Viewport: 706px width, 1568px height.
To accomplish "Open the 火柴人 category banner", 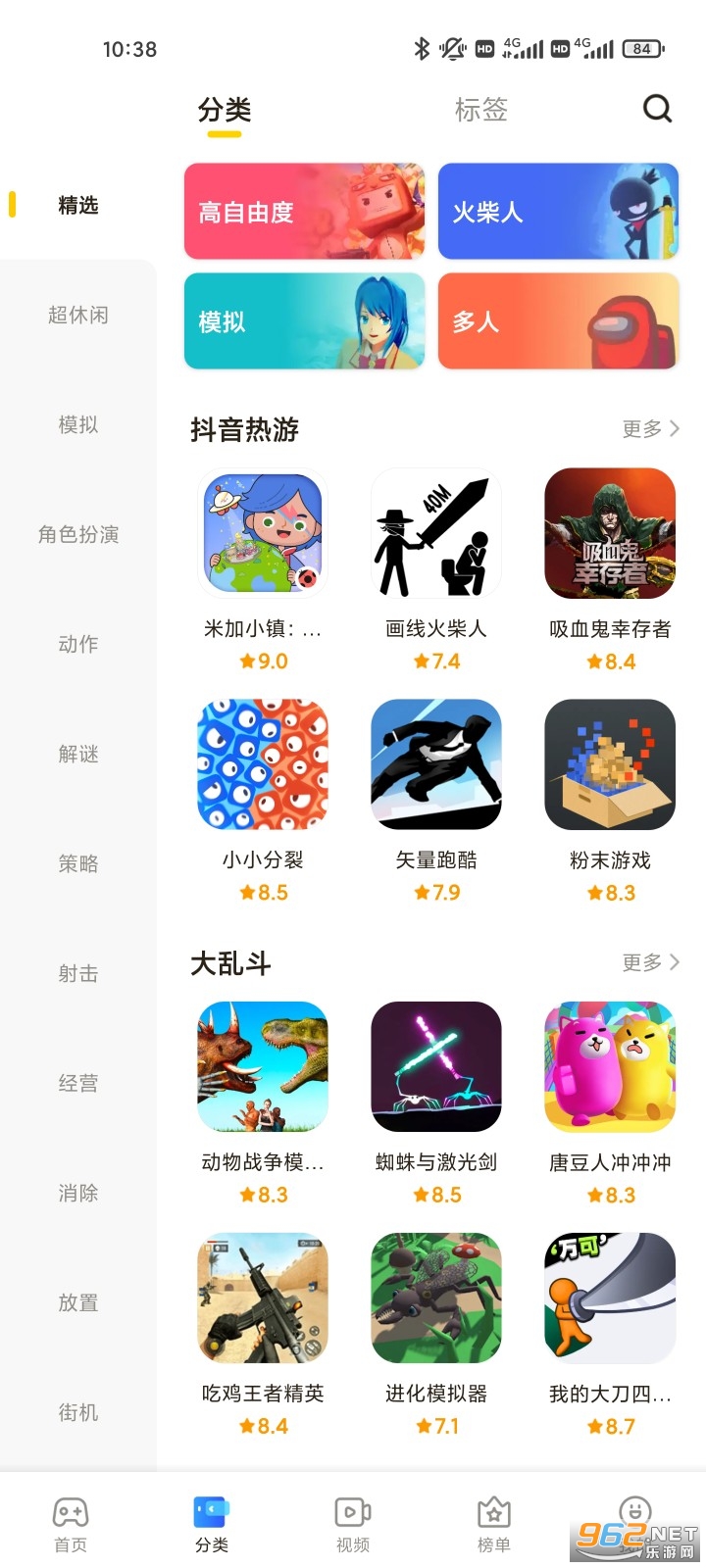I will point(557,211).
